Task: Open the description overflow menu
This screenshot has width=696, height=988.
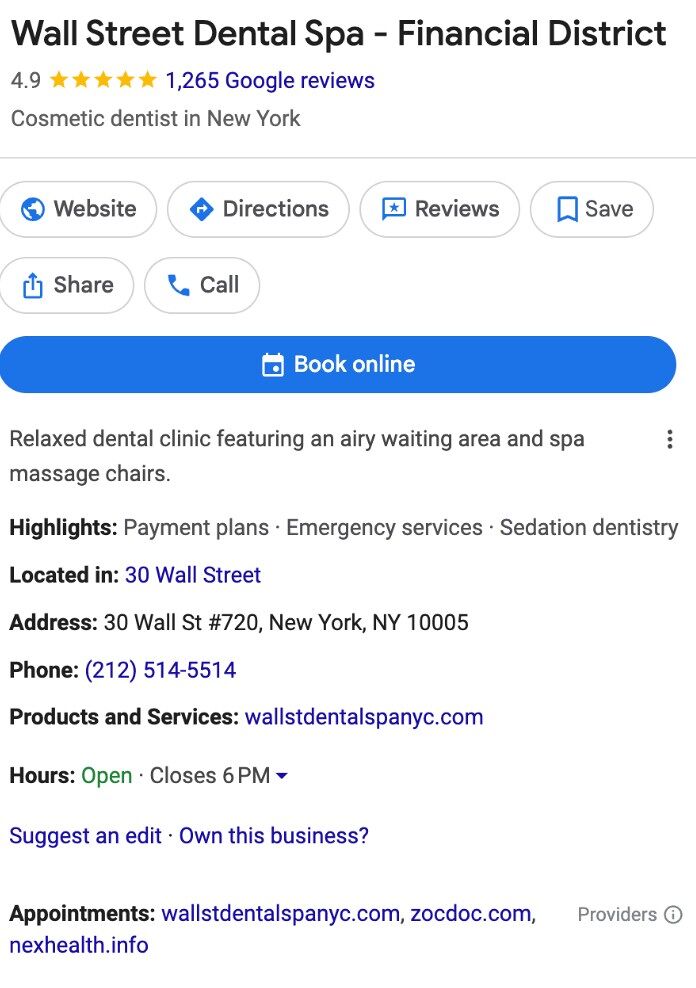Action: pyautogui.click(x=669, y=439)
